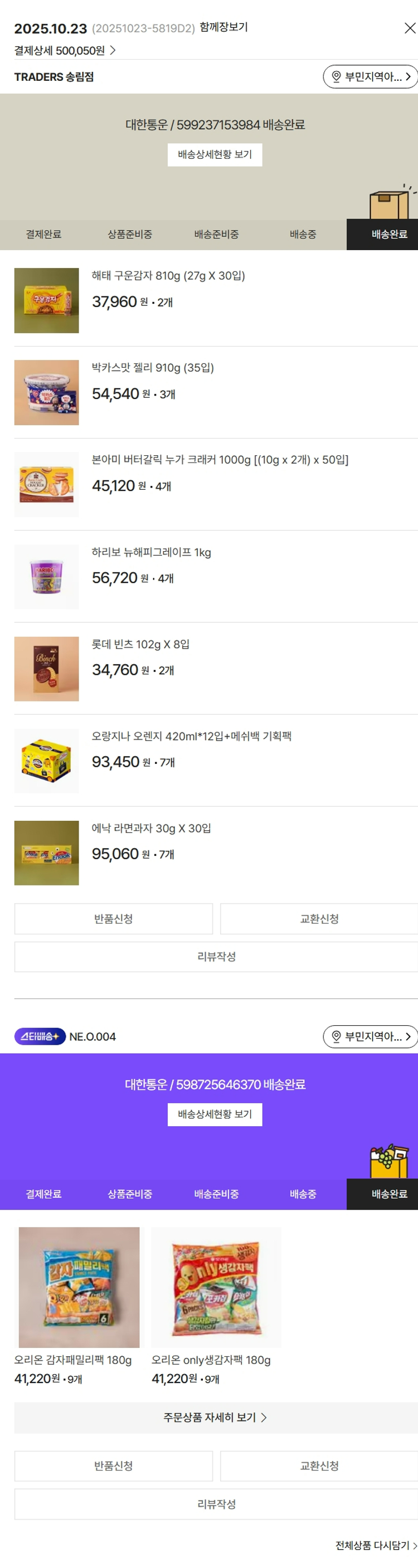The width and height of the screenshot is (418, 1568).
Task: Request 반품신청 for the TRADERS order
Action: (113, 918)
